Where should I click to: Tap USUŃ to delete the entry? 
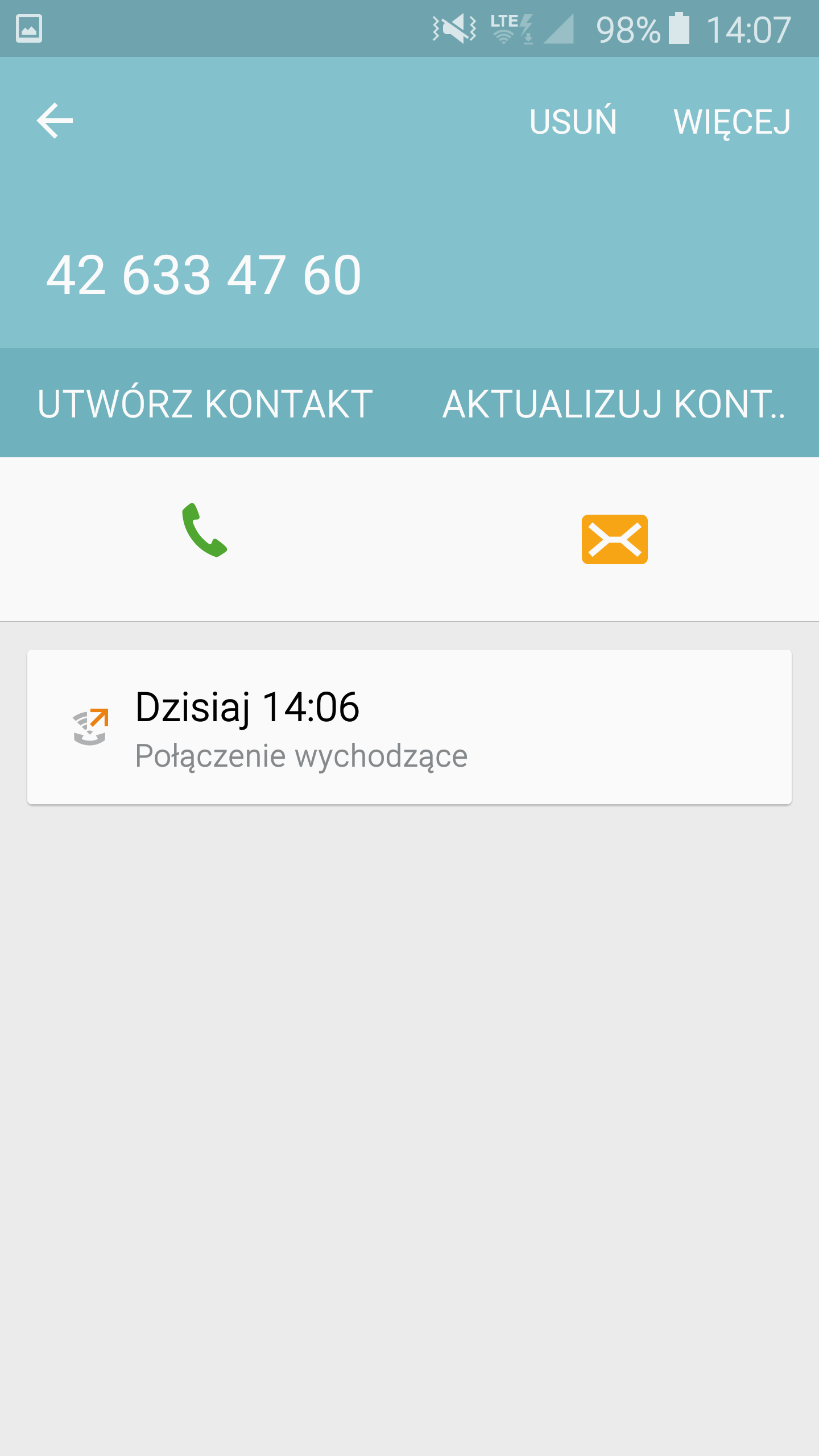click(573, 121)
